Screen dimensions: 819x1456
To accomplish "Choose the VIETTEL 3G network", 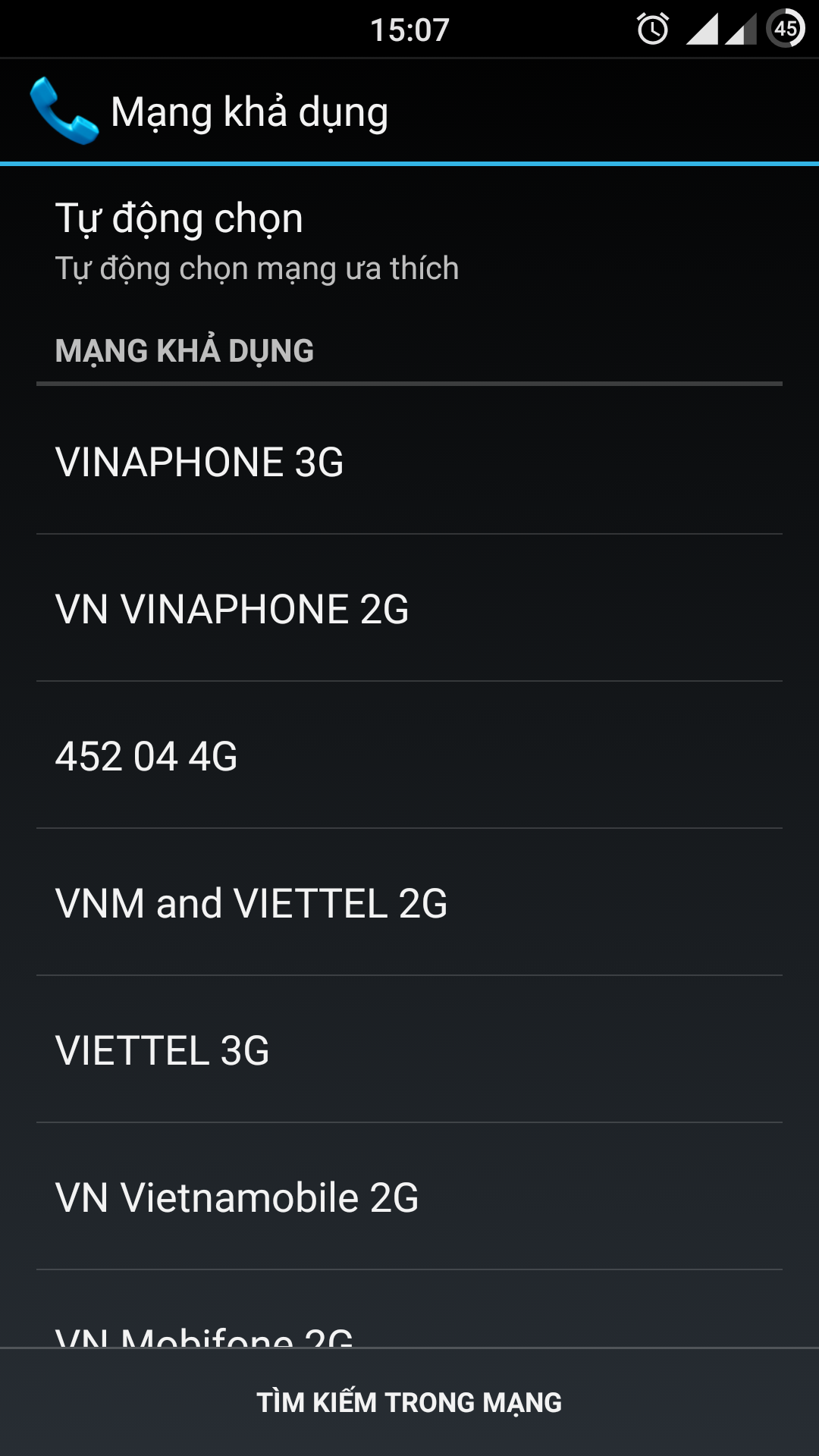I will 409,1050.
